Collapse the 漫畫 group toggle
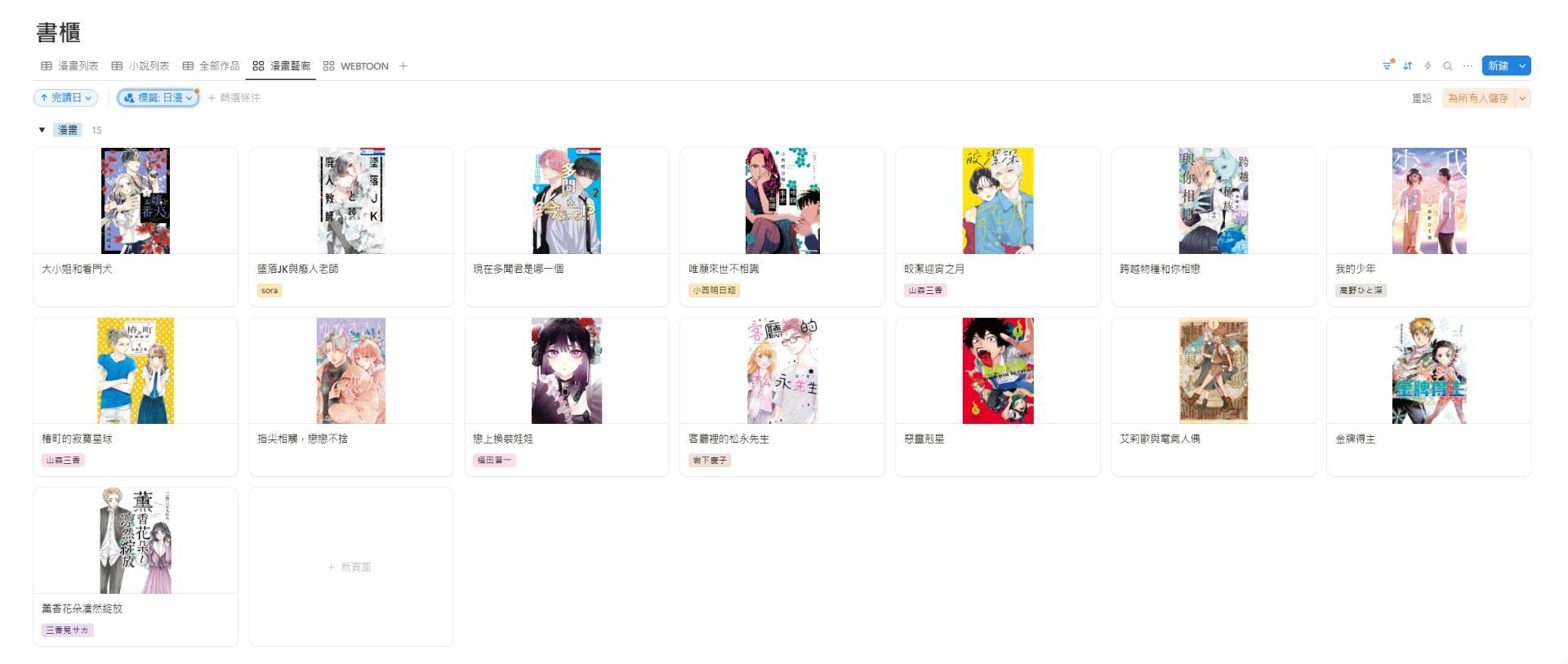 click(42, 130)
